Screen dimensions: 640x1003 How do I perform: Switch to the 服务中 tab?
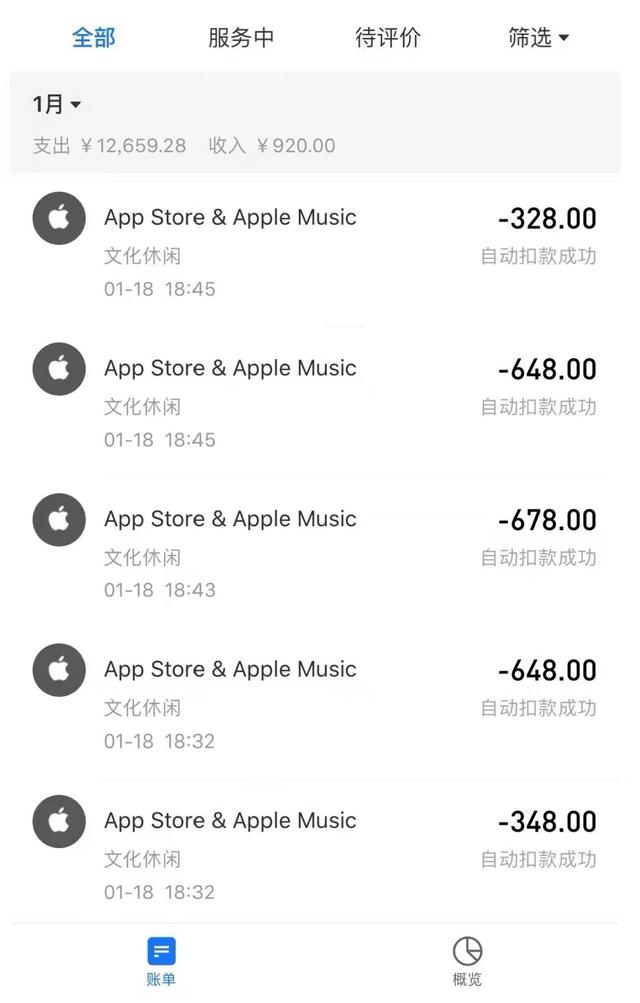(x=241, y=38)
